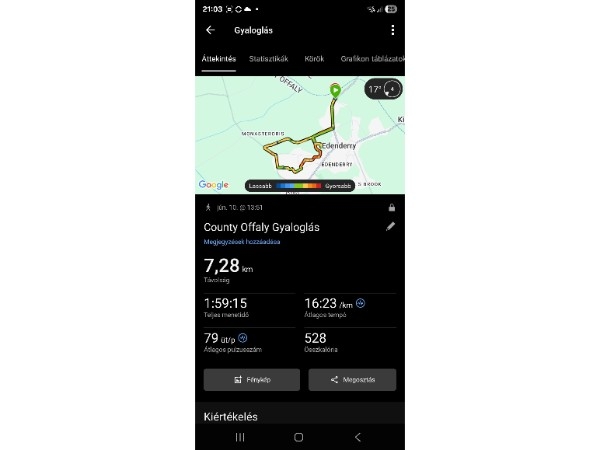This screenshot has height=450, width=600.
Task: Open the overflow menu
Action: click(x=392, y=30)
